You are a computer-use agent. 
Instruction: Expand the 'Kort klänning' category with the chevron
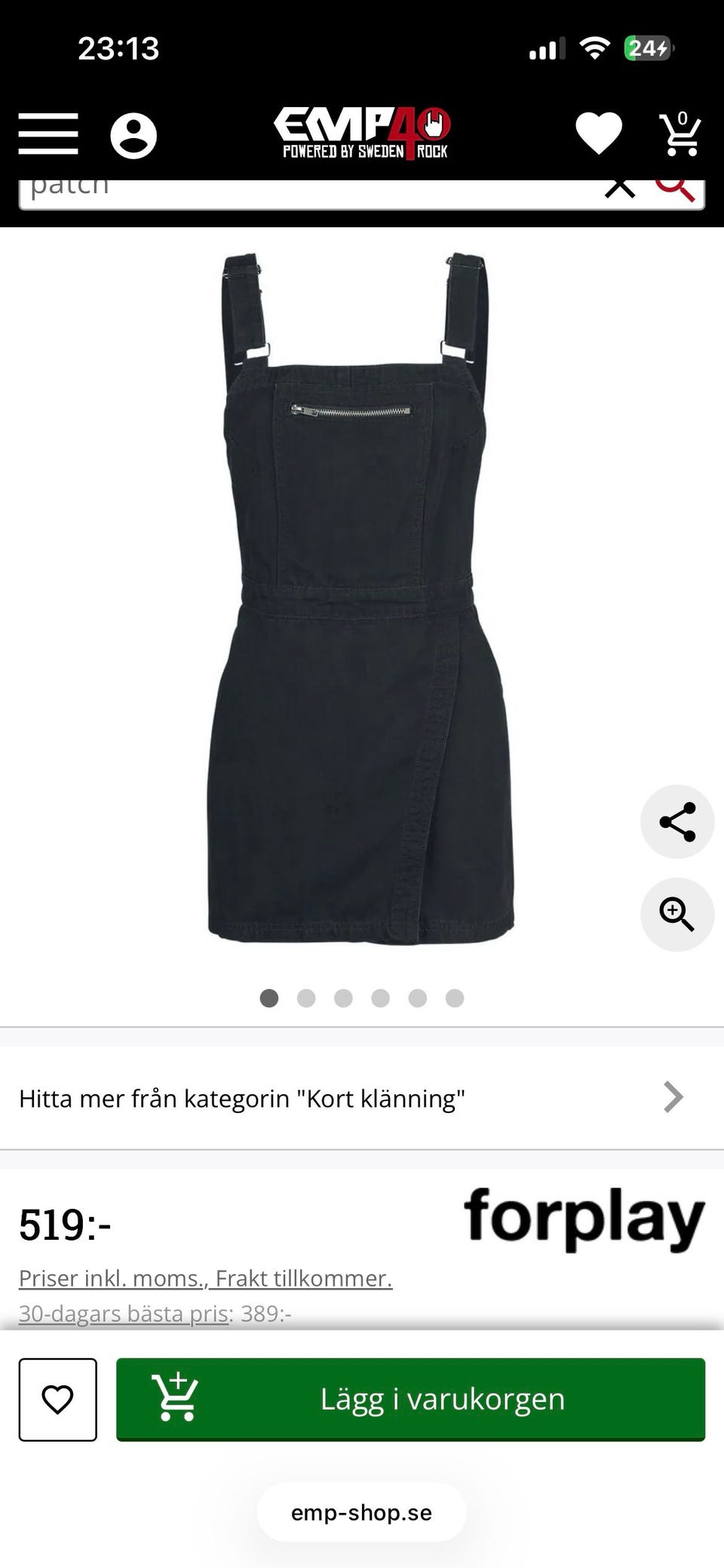pyautogui.click(x=673, y=1098)
